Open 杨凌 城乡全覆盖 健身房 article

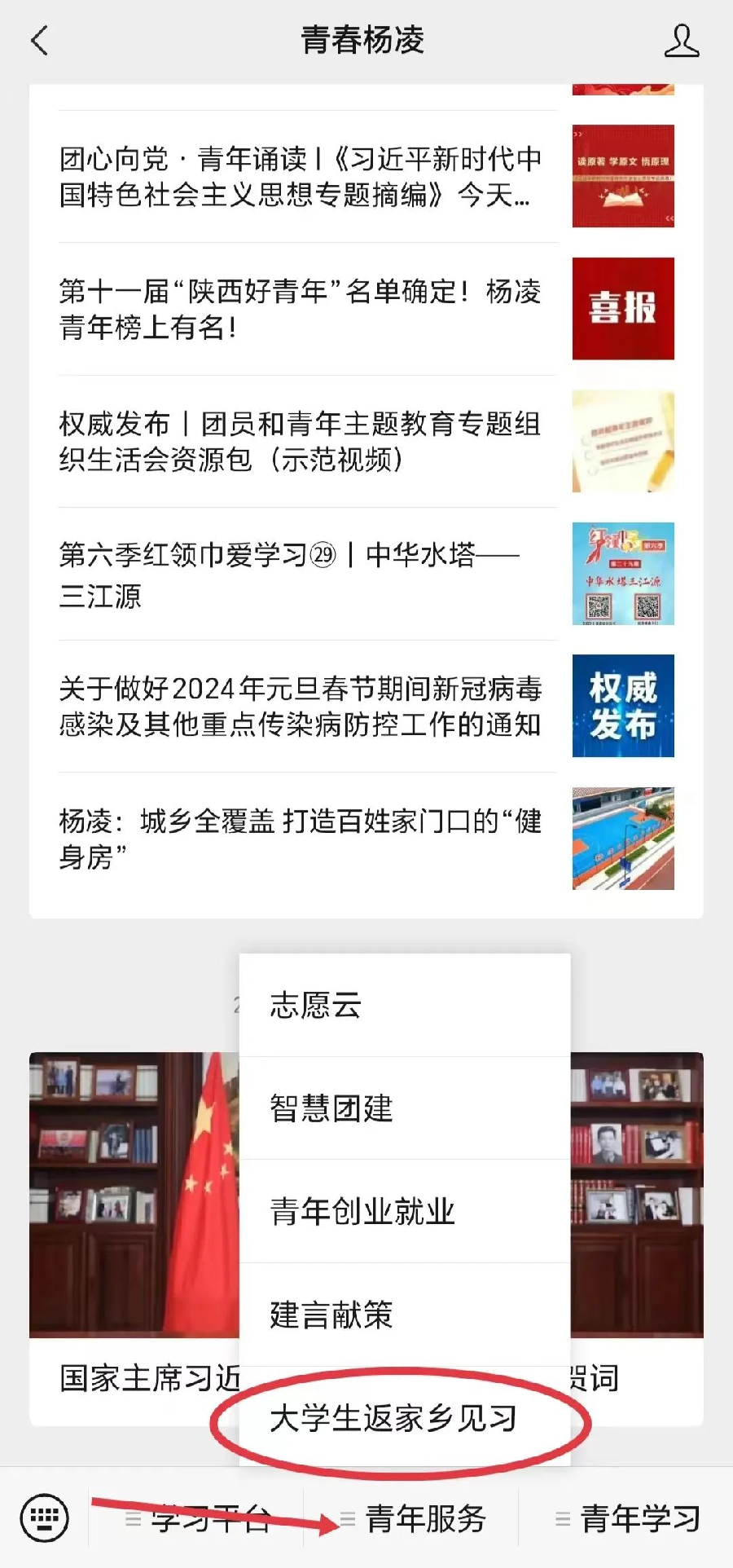click(301, 838)
